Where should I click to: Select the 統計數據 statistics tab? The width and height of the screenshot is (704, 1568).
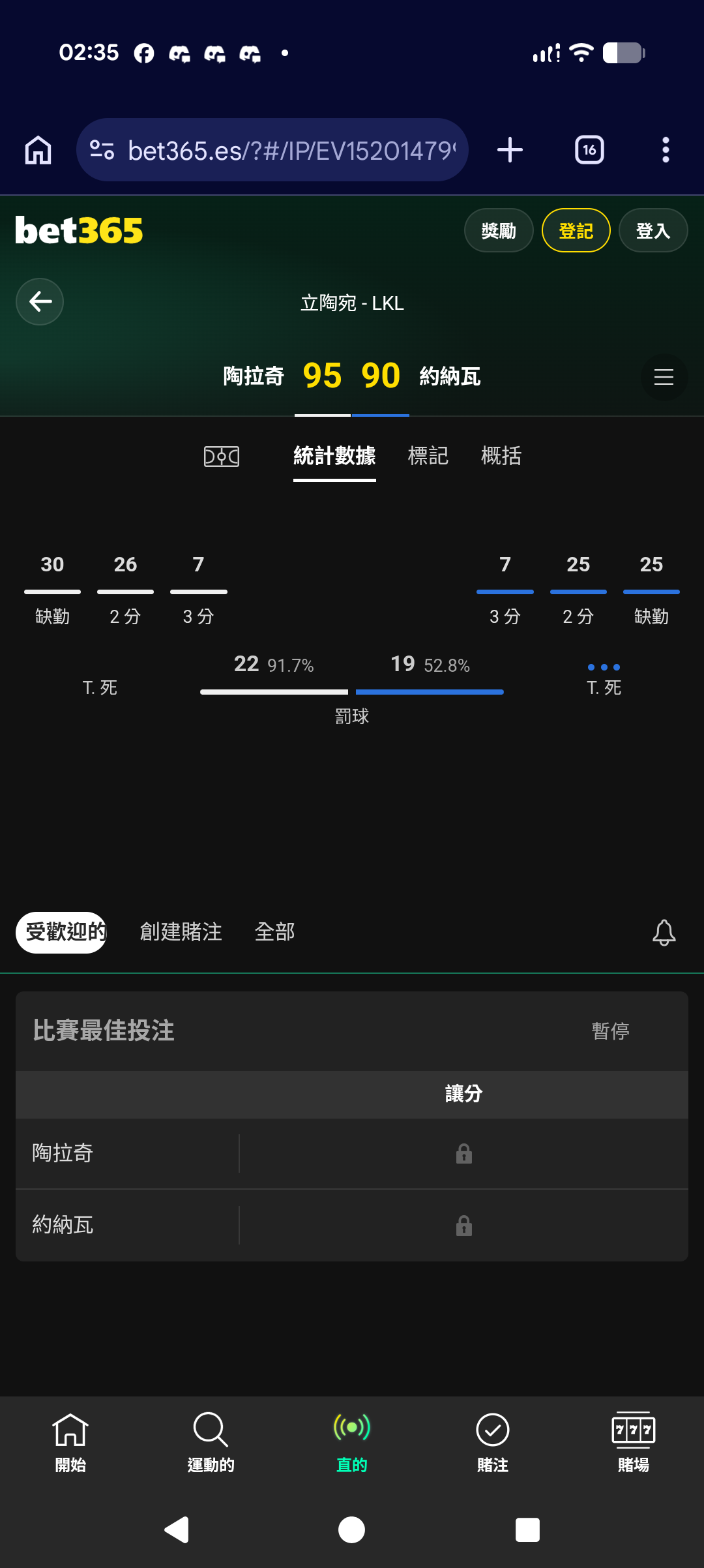click(334, 456)
